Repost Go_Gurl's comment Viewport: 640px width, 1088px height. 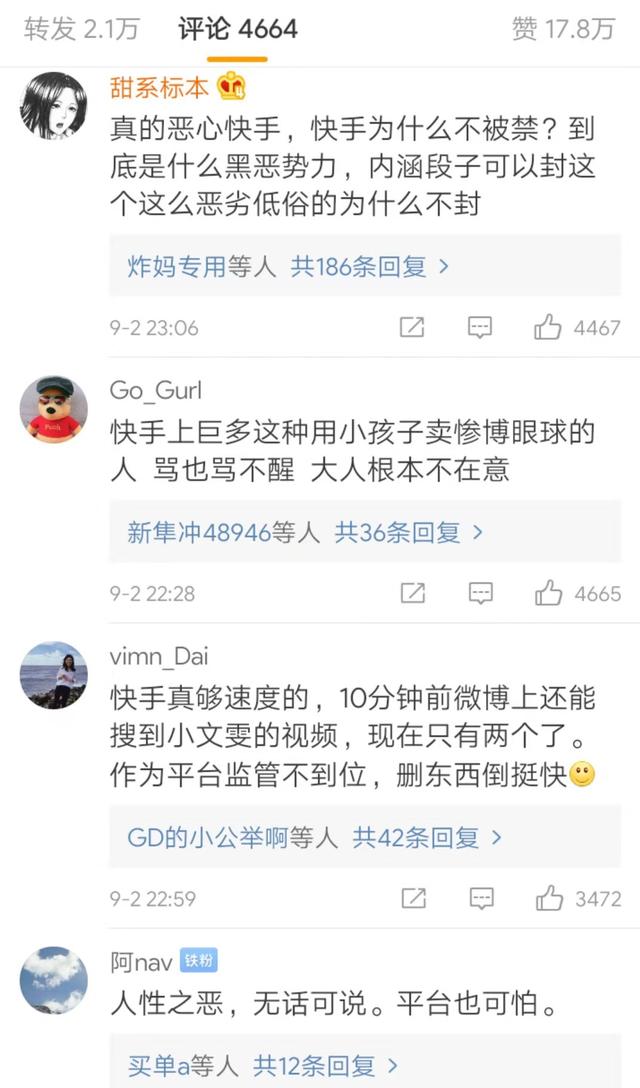click(x=412, y=593)
